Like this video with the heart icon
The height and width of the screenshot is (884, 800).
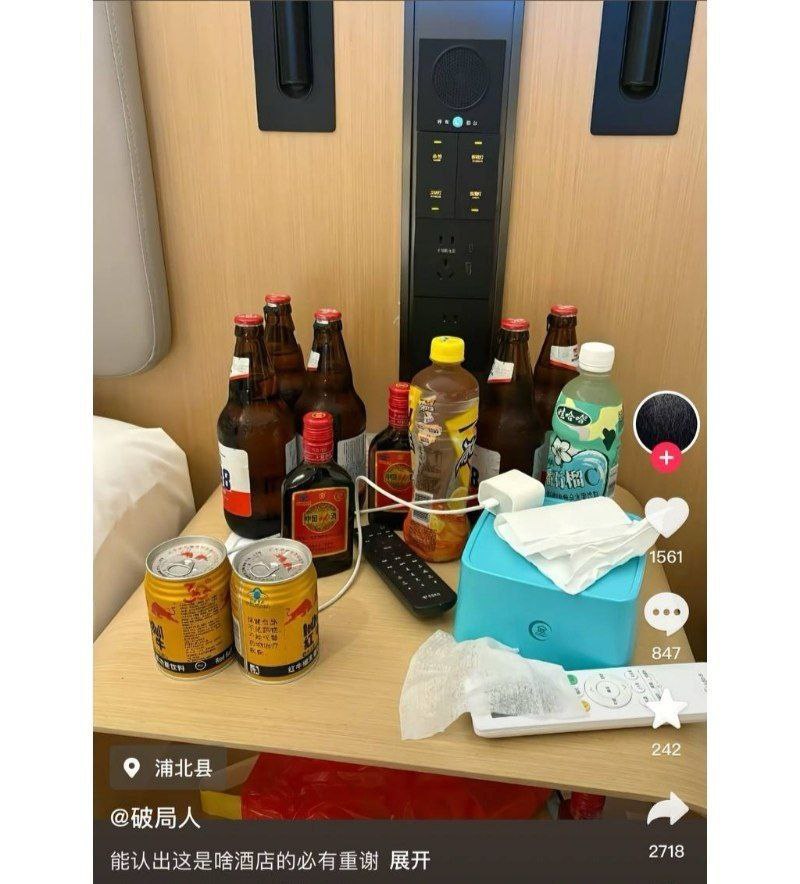point(666,517)
